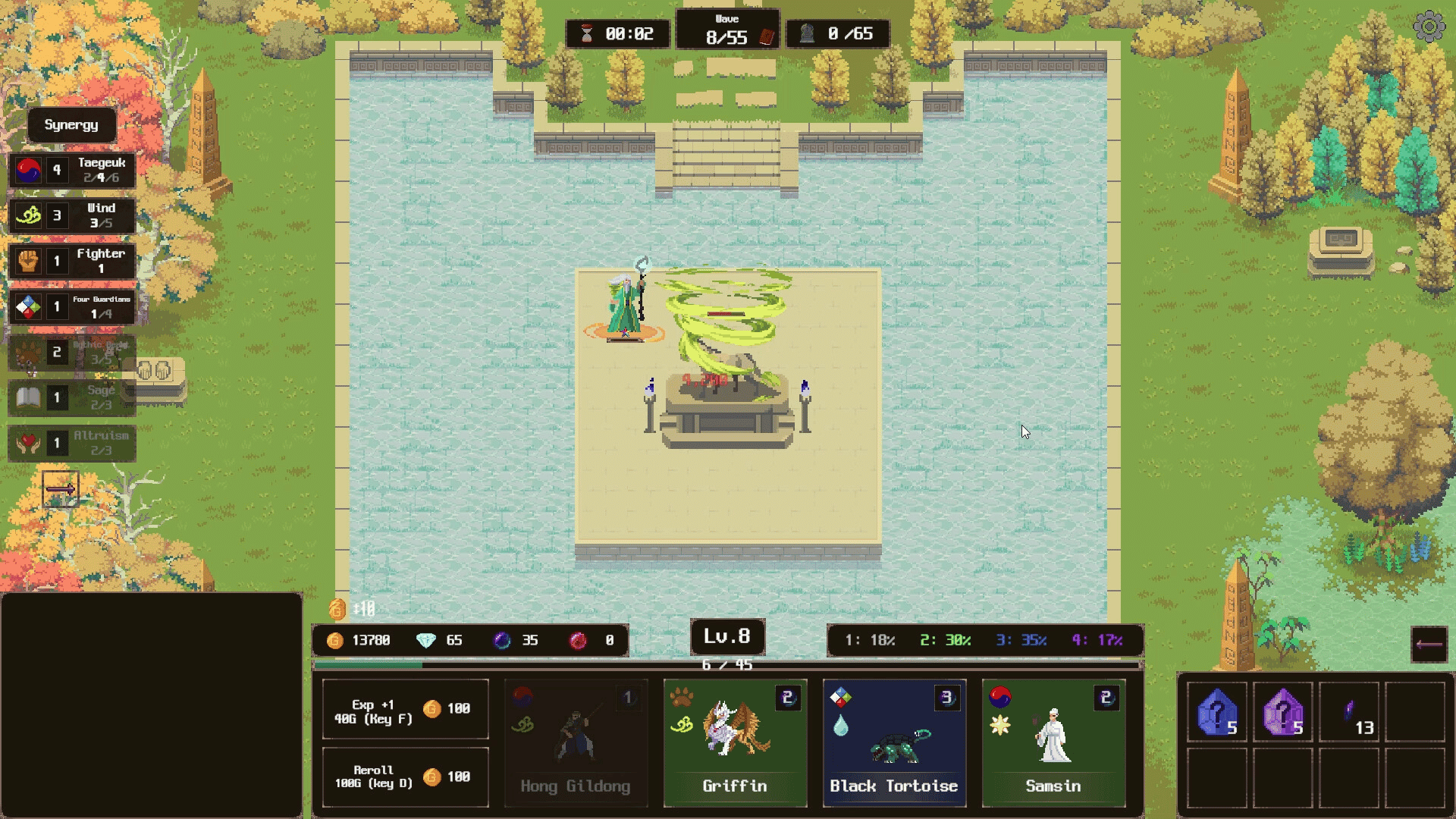Tap the right arrow under synergy list
The image size is (1456, 819).
61,489
